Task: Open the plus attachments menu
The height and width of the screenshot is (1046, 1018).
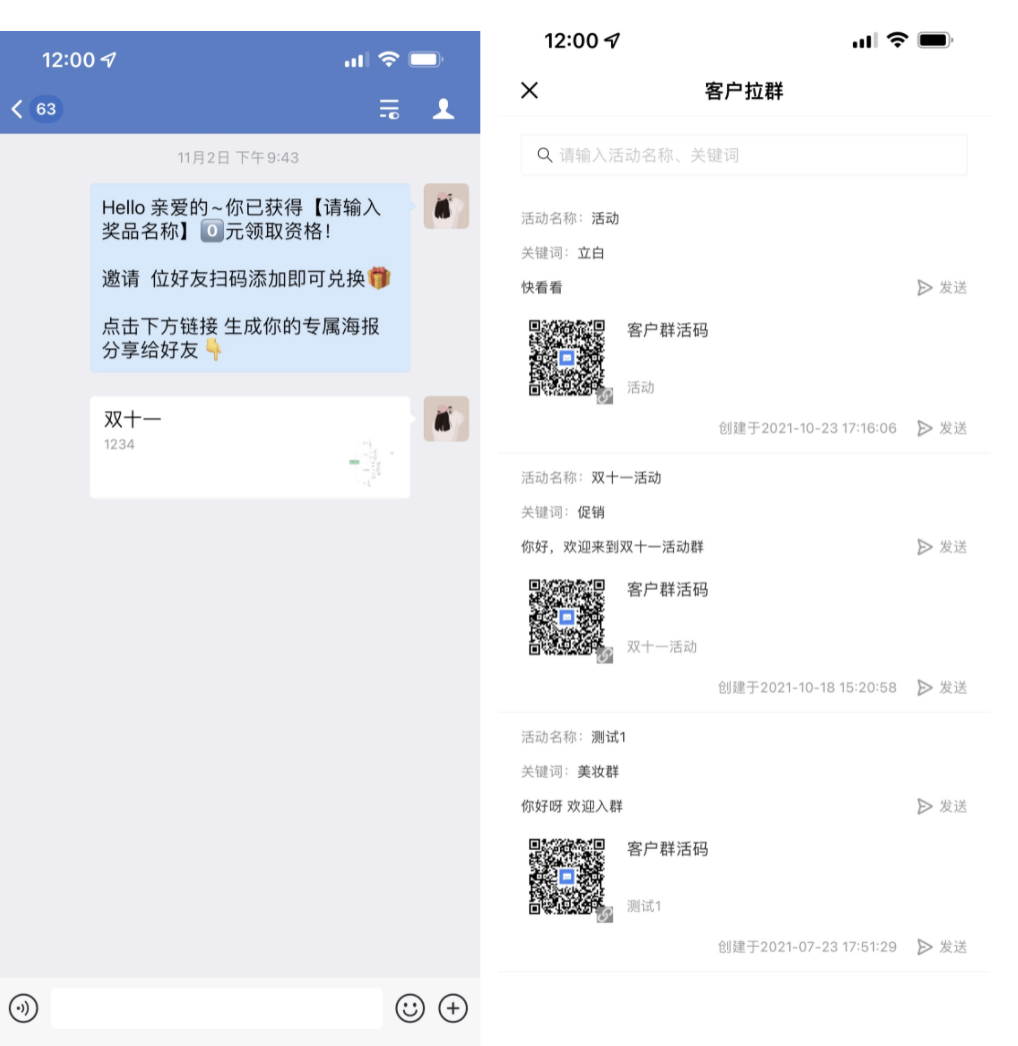Action: 454,1008
